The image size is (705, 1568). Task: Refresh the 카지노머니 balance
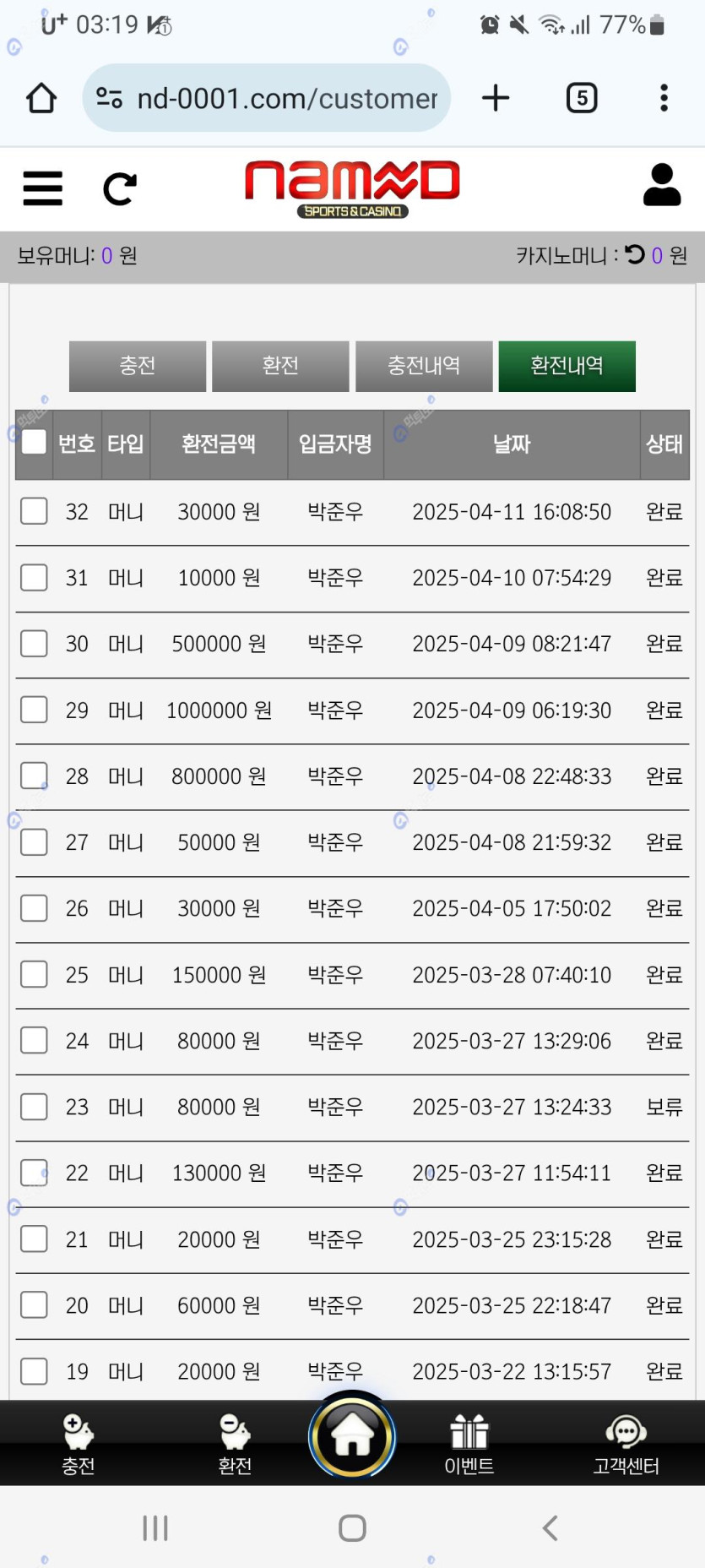click(635, 254)
